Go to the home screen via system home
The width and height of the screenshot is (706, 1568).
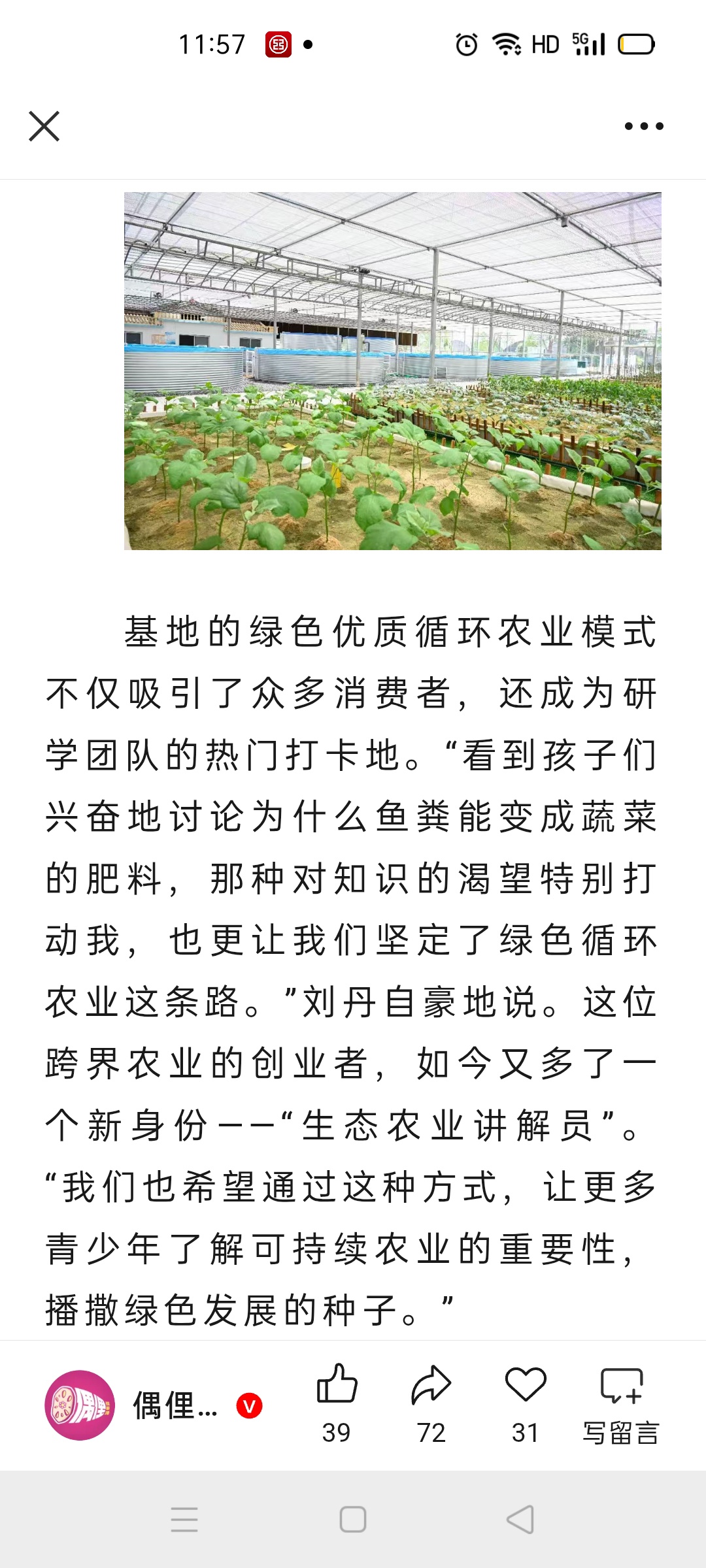[x=353, y=1520]
